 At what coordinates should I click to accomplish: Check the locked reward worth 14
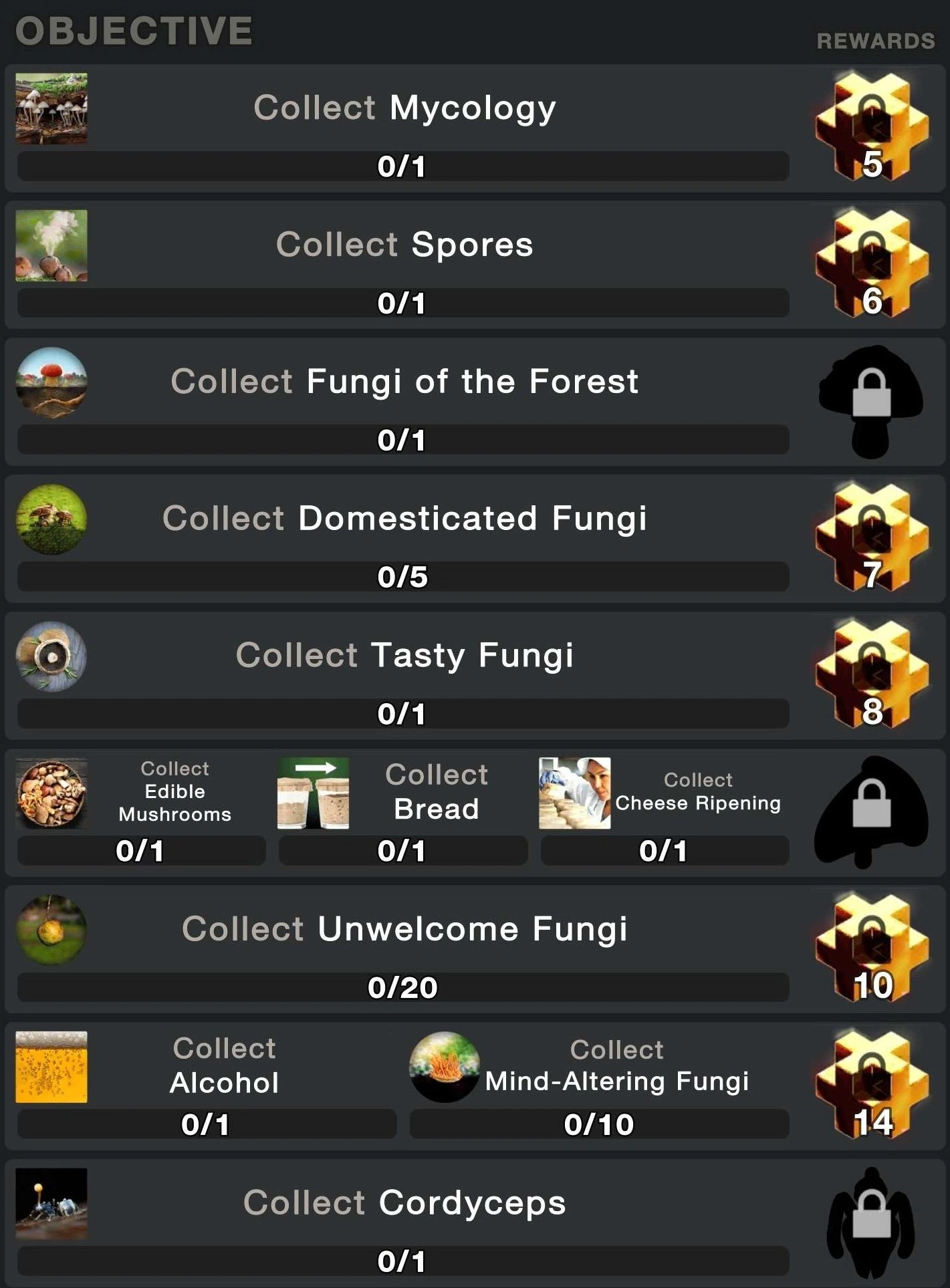pyautogui.click(x=872, y=1084)
